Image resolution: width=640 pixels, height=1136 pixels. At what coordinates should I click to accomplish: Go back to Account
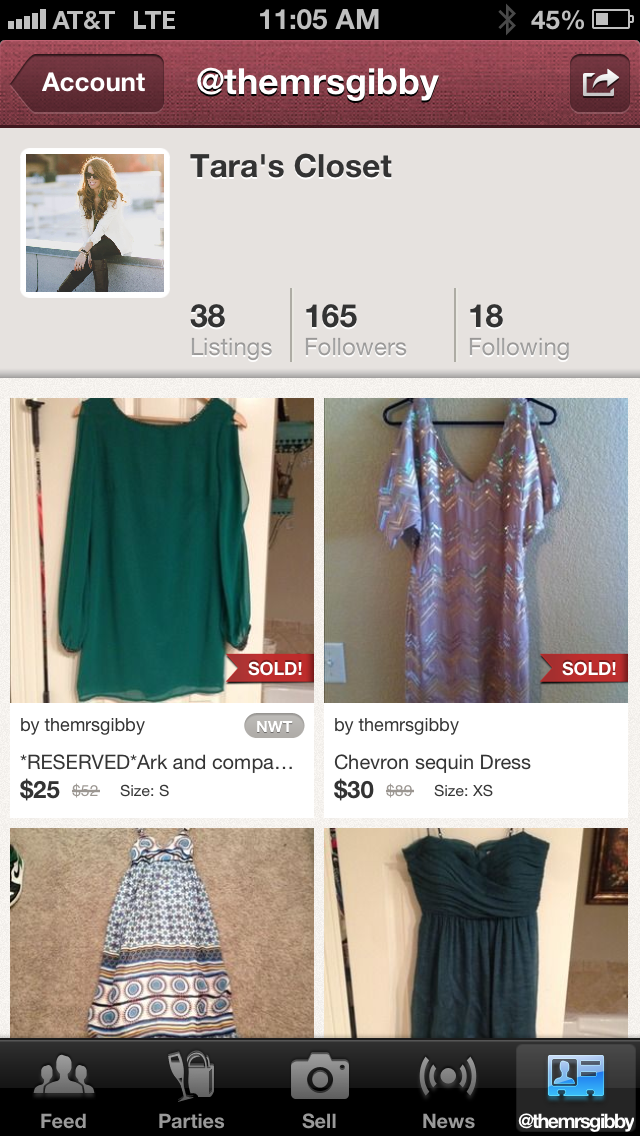click(88, 83)
